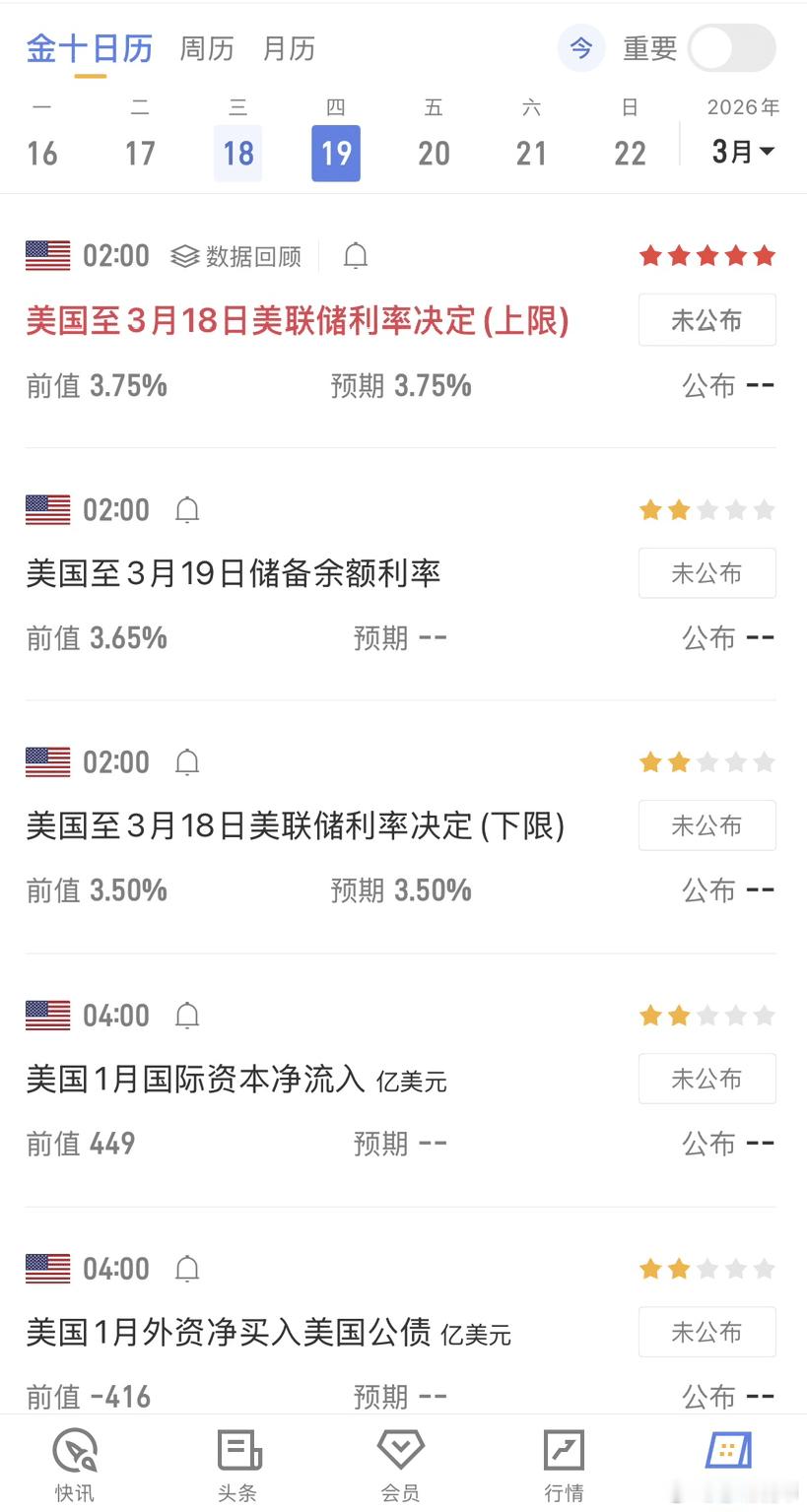Select date 22 in the week strip
Screen dimensions: 807x1512
630,153
